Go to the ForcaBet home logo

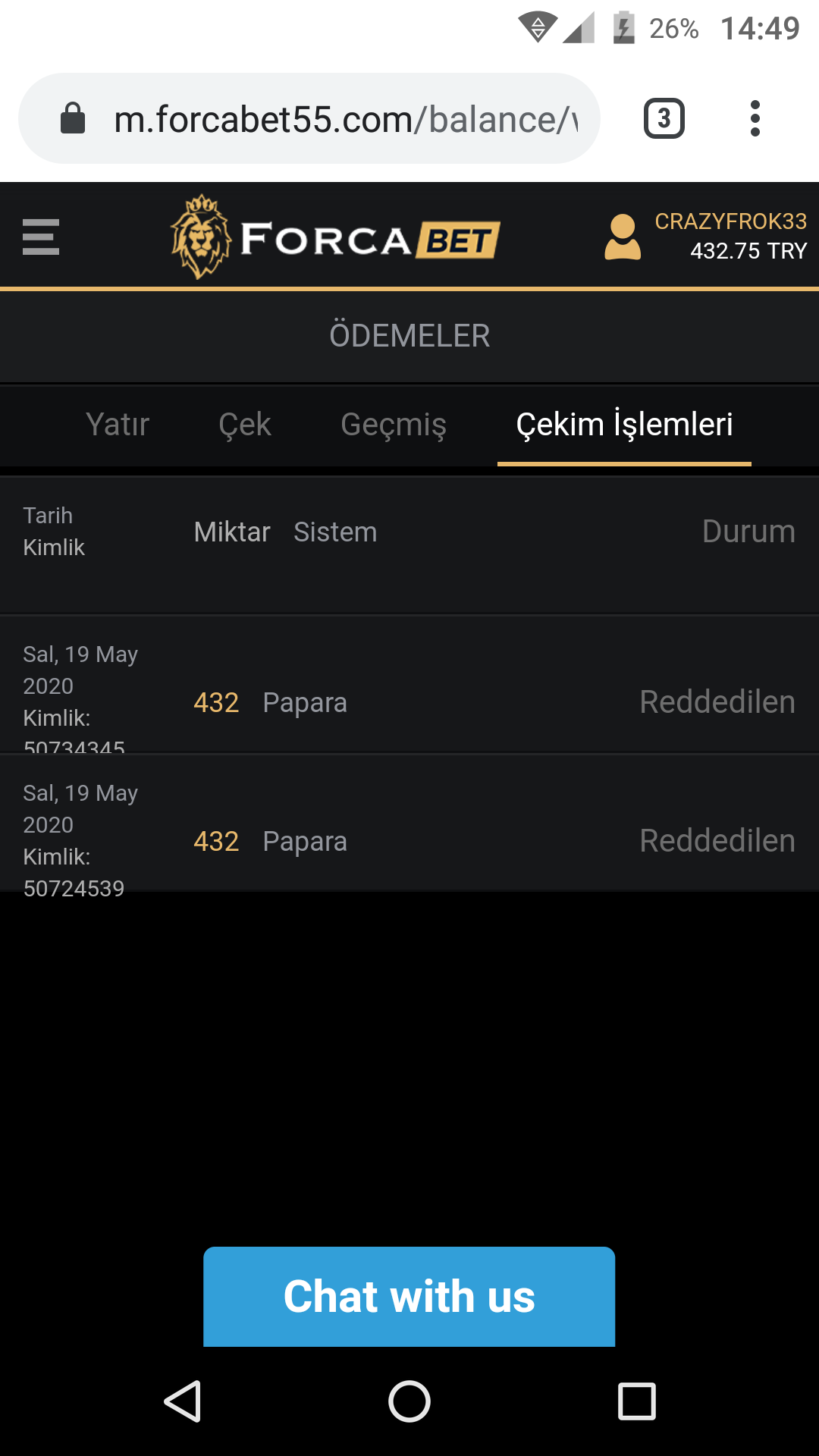coord(334,237)
